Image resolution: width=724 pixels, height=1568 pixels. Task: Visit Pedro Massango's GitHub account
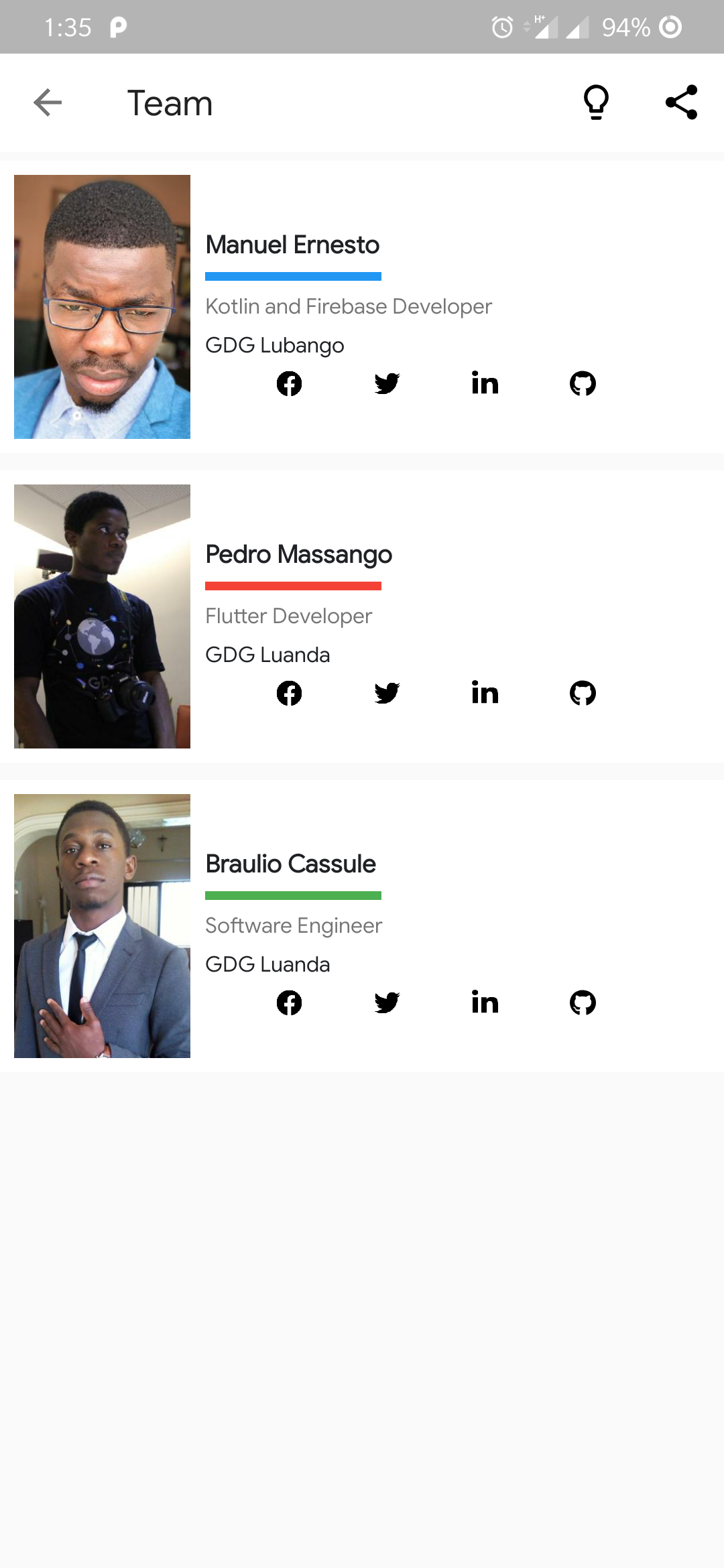click(583, 693)
